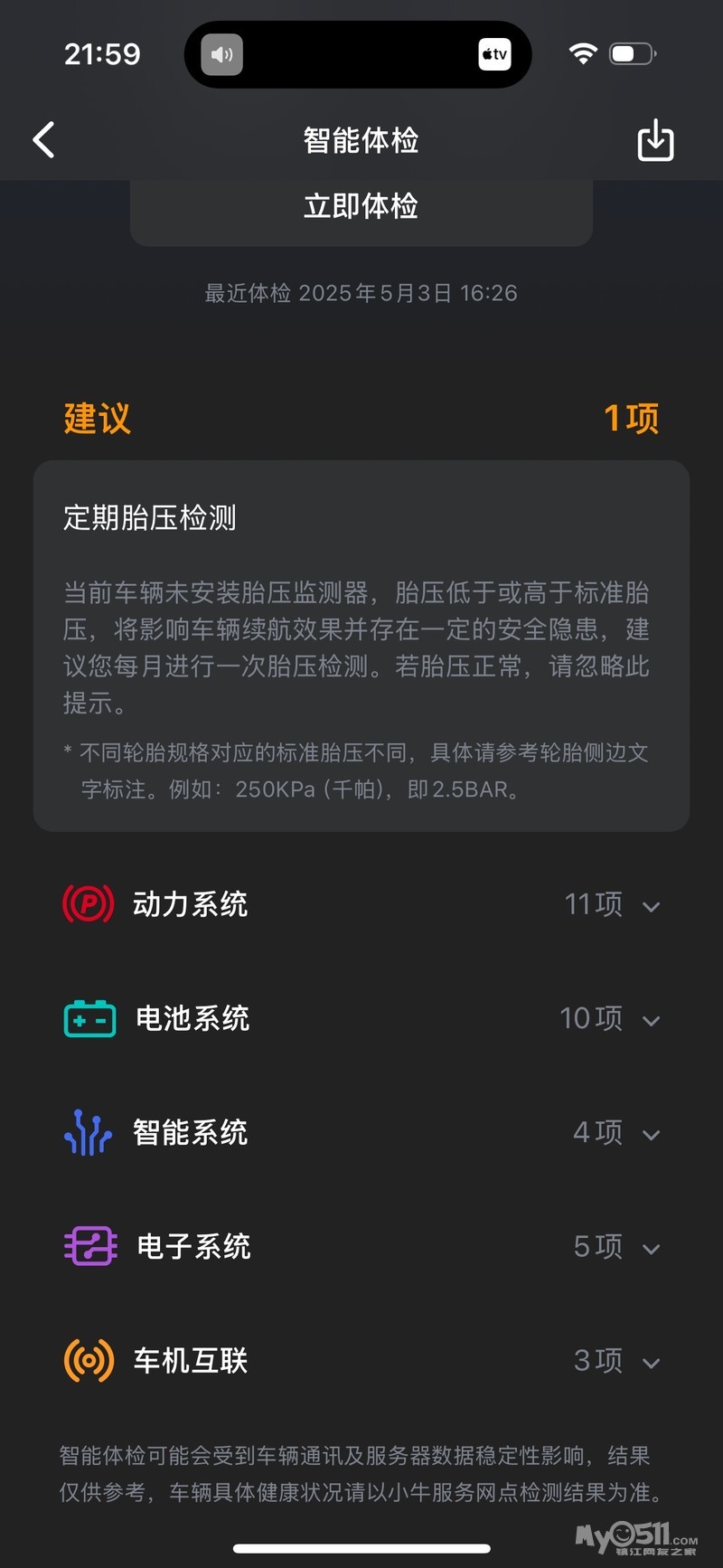Start 立即体检 checkup now
Screen dimensions: 723x1568
click(x=361, y=208)
